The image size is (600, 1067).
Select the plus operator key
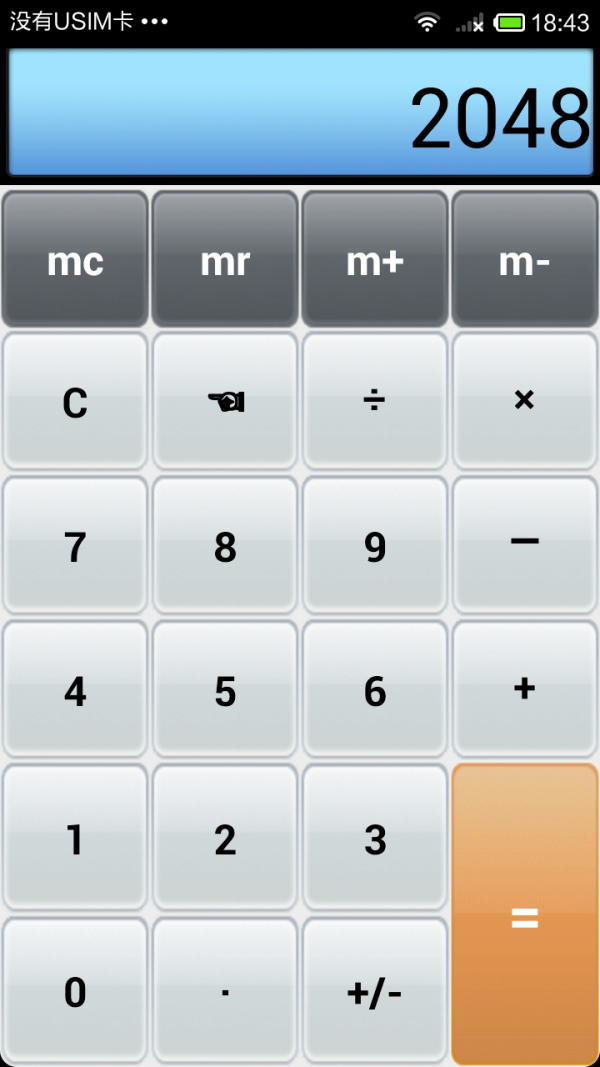525,689
